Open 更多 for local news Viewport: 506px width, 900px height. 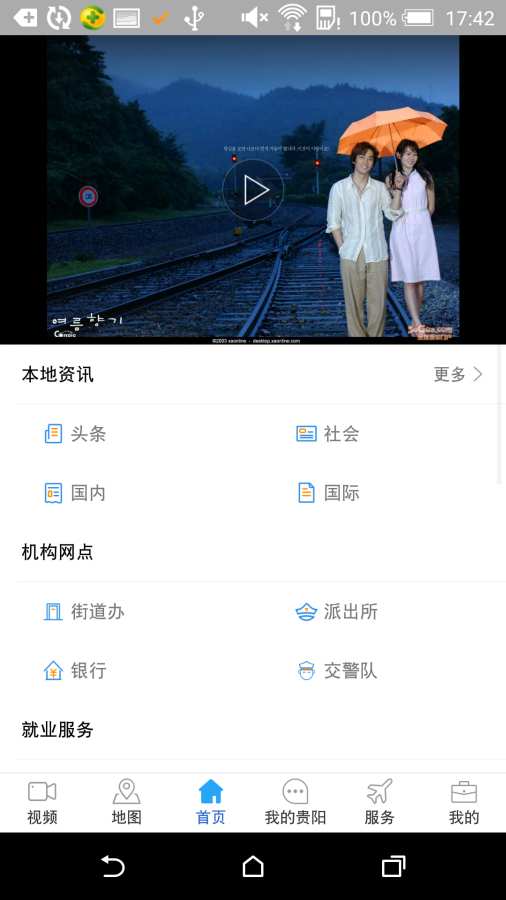point(458,375)
